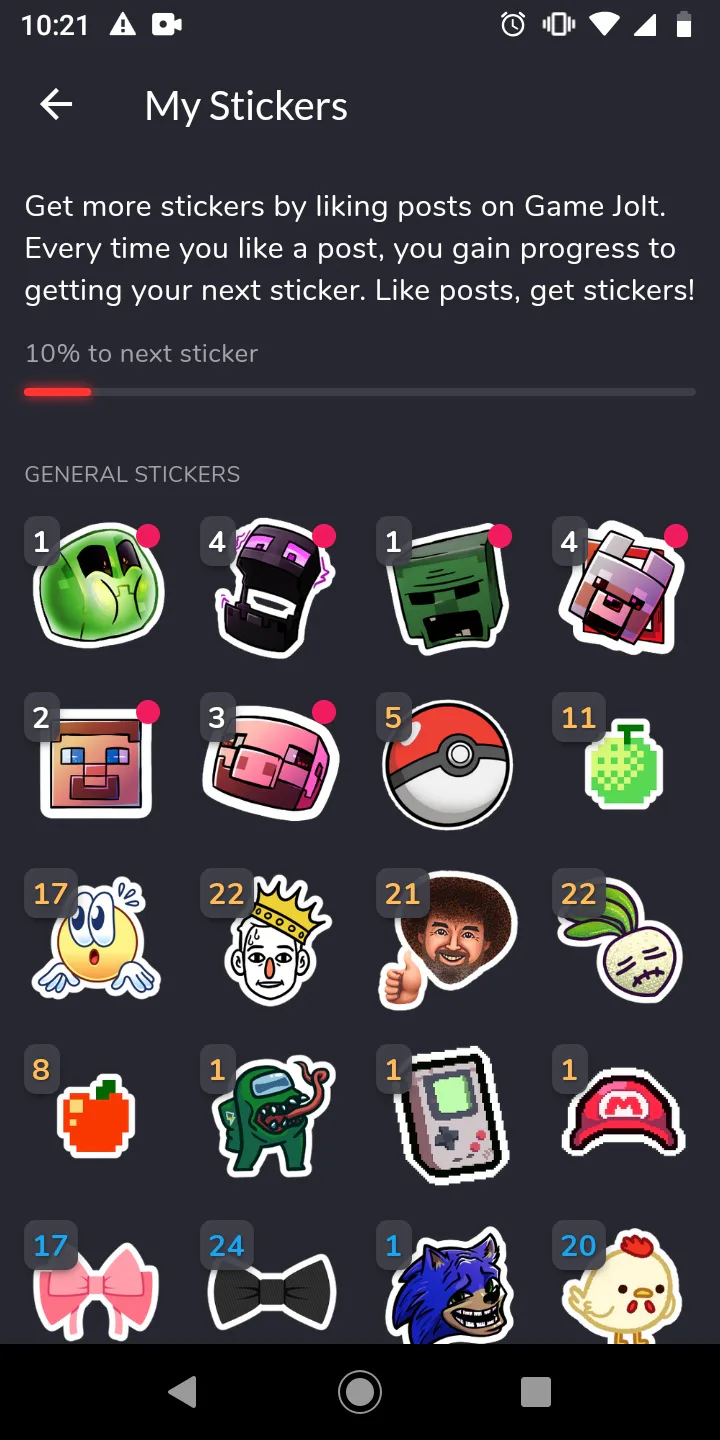Select the pink bow sticker

[x=97, y=1288]
